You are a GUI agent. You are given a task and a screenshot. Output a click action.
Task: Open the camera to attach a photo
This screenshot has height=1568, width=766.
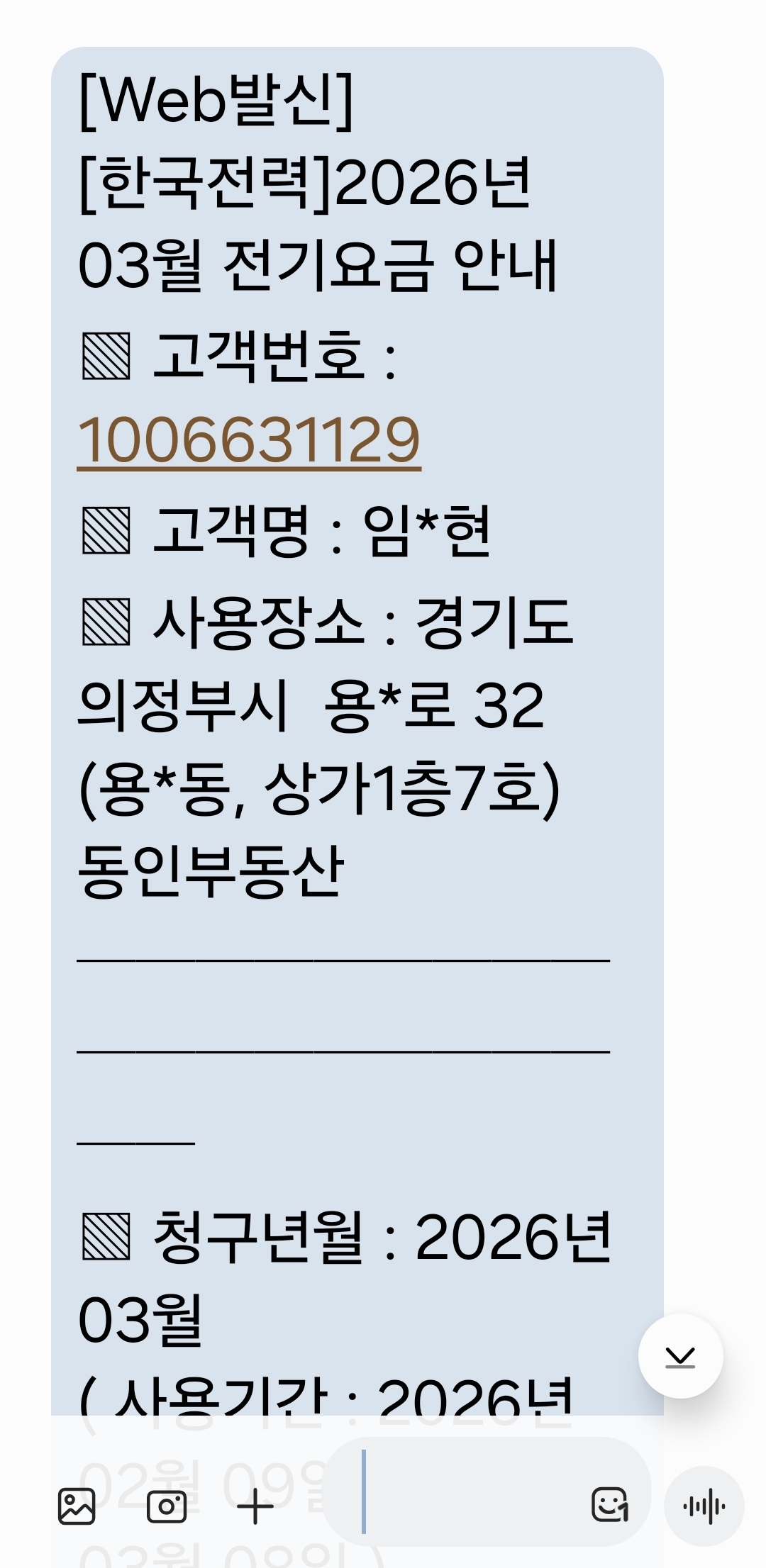point(167,1506)
